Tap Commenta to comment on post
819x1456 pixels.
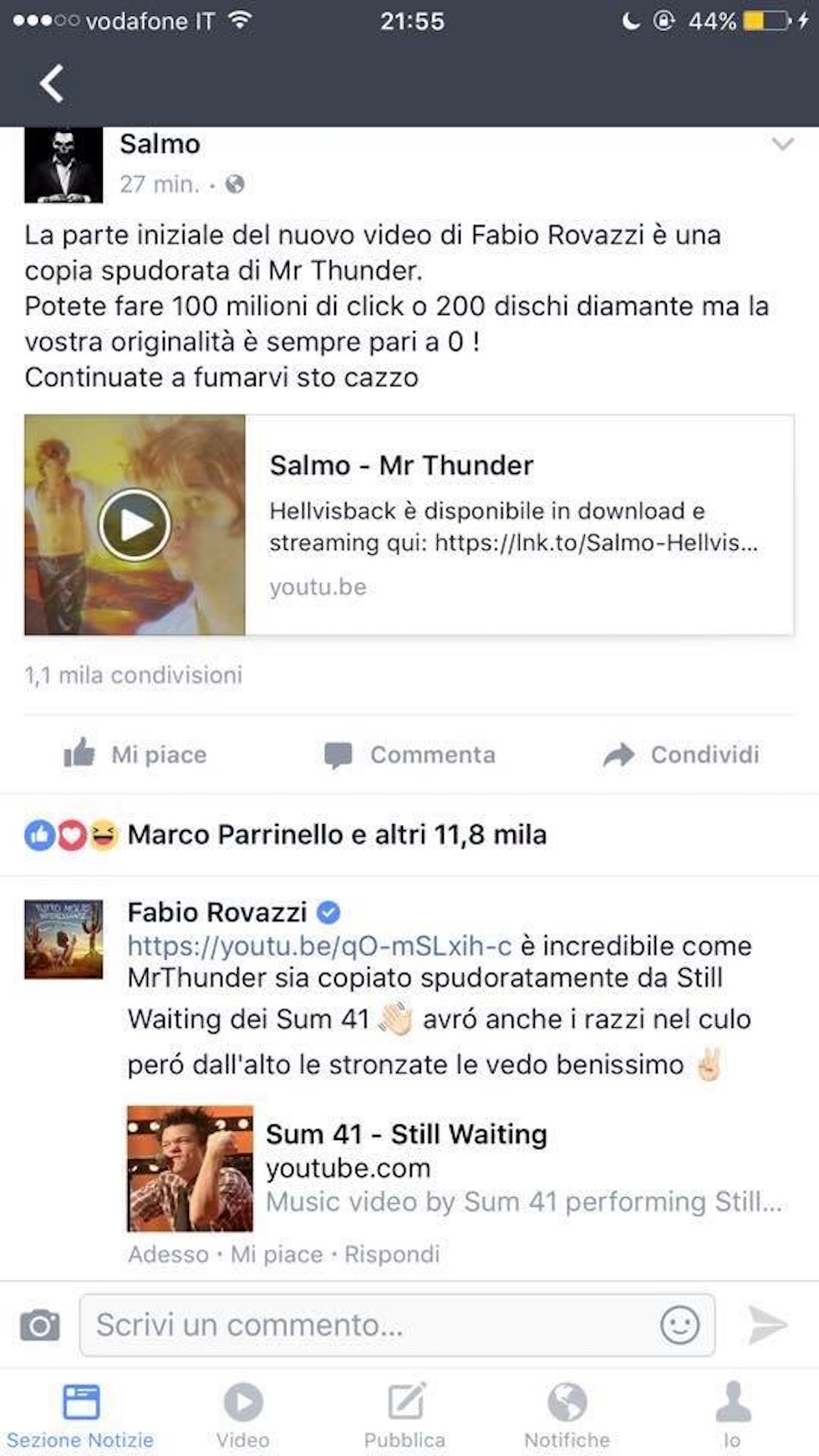click(409, 755)
